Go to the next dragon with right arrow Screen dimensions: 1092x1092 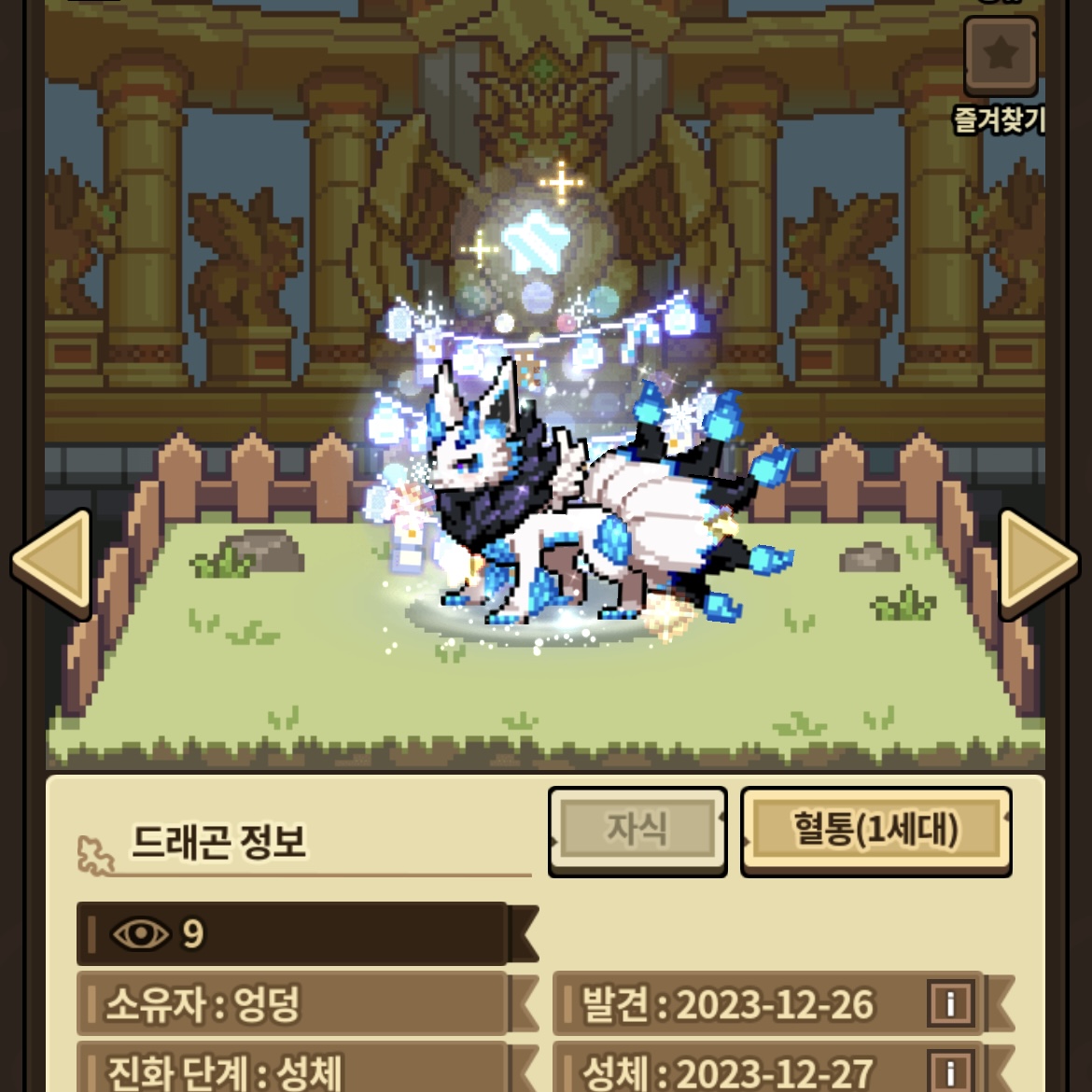click(x=1038, y=564)
